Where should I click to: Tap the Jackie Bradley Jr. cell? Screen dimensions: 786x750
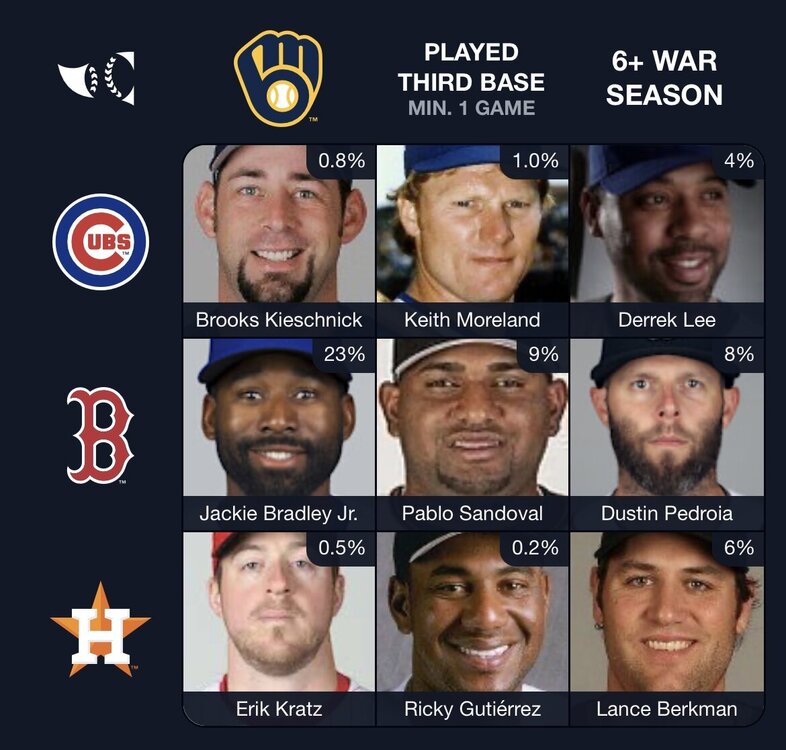[279, 433]
